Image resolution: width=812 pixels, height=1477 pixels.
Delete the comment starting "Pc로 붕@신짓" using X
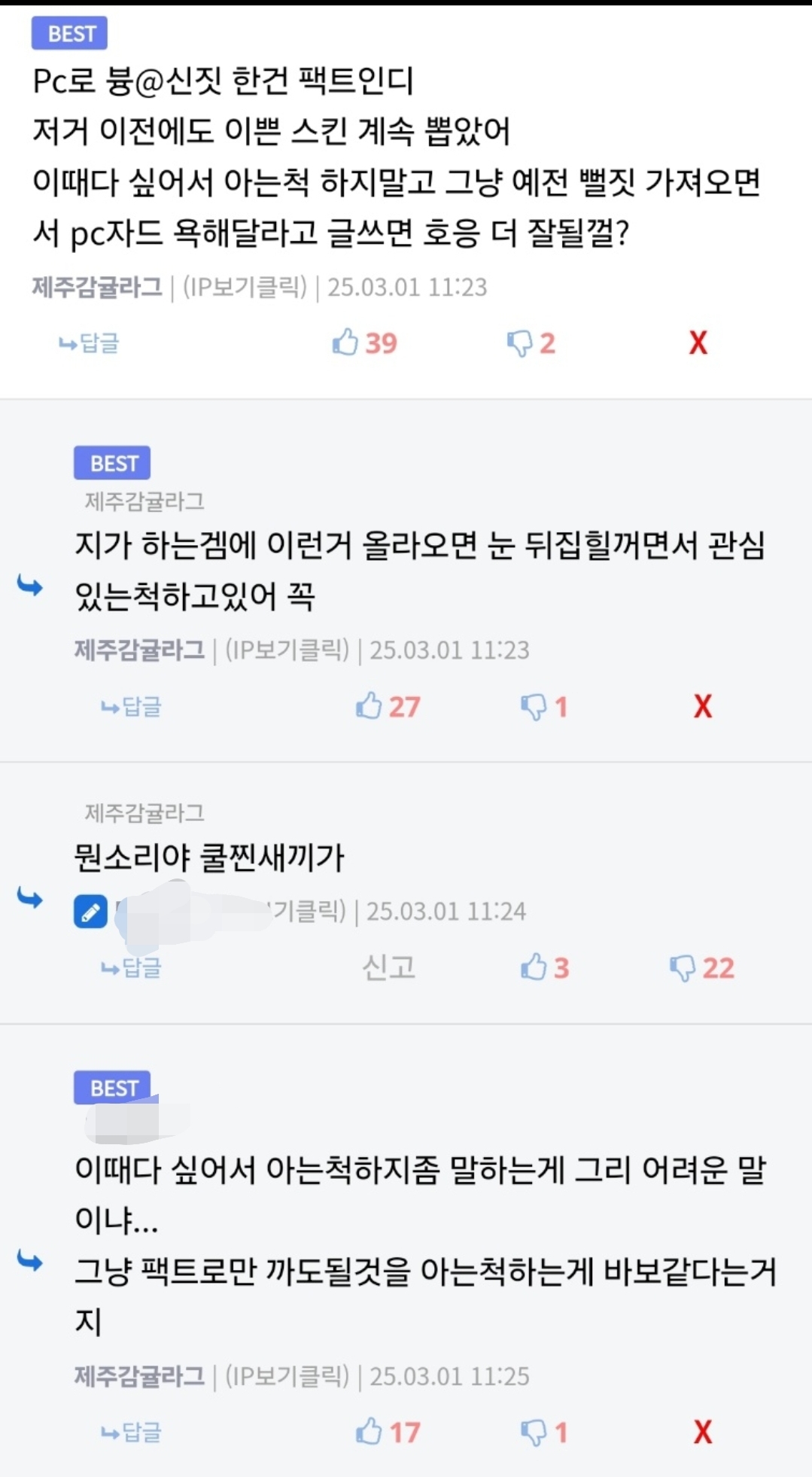tap(698, 343)
